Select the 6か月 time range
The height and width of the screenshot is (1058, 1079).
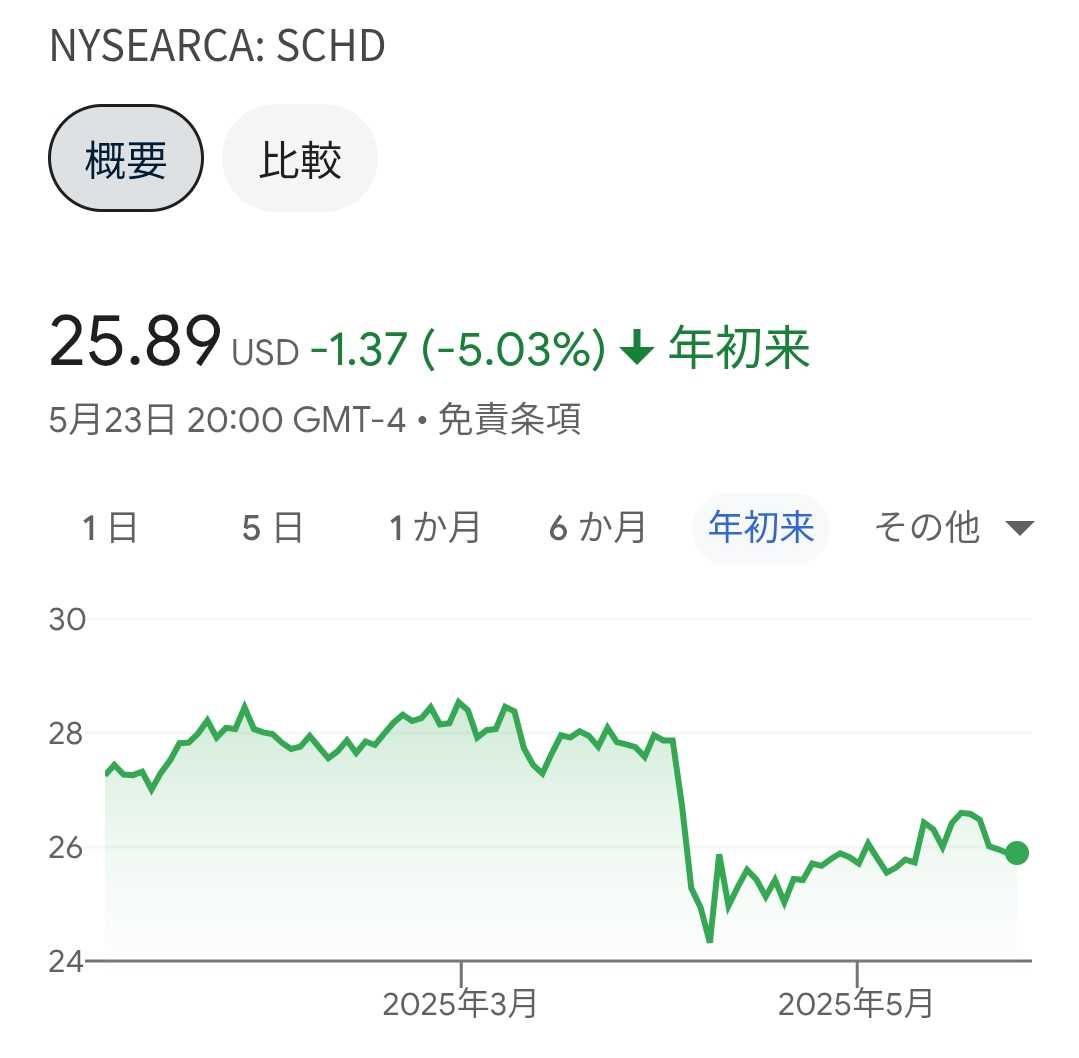597,527
